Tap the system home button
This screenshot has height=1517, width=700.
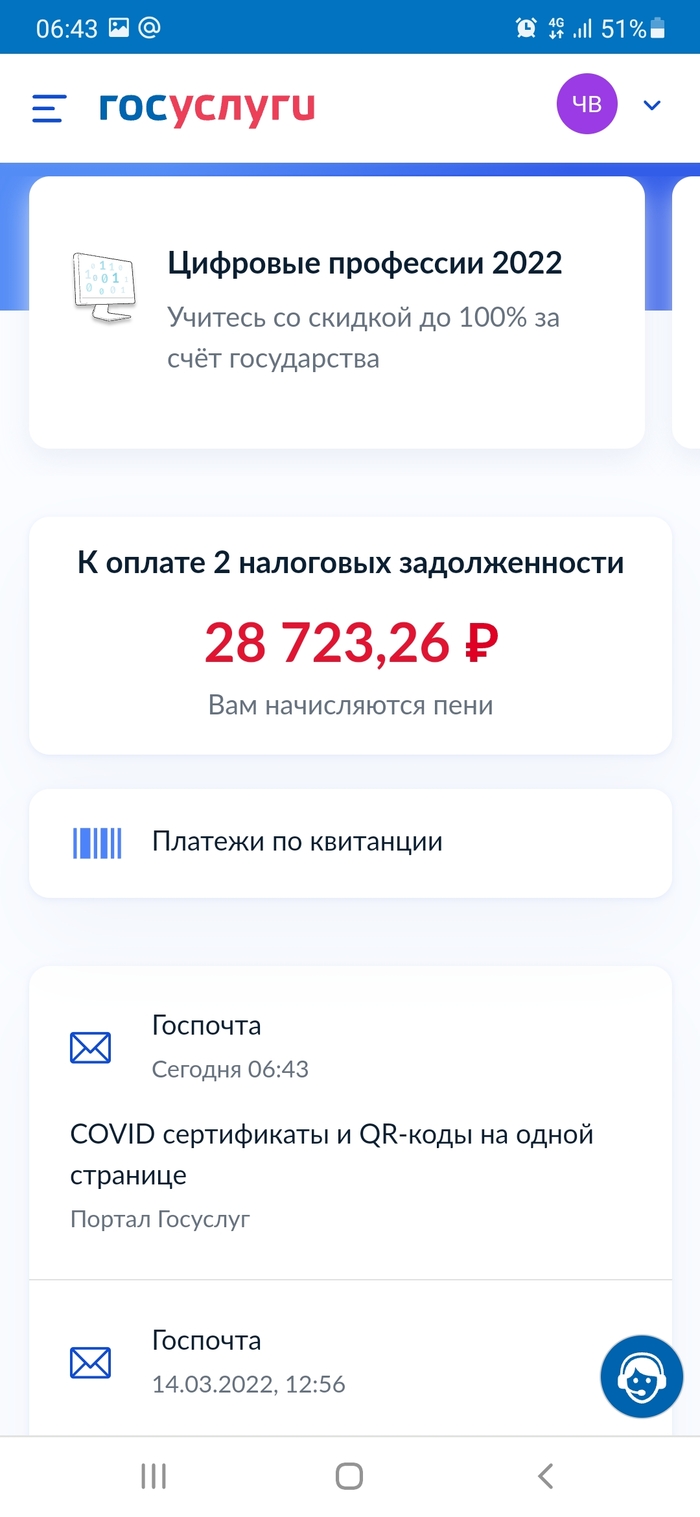[349, 1475]
